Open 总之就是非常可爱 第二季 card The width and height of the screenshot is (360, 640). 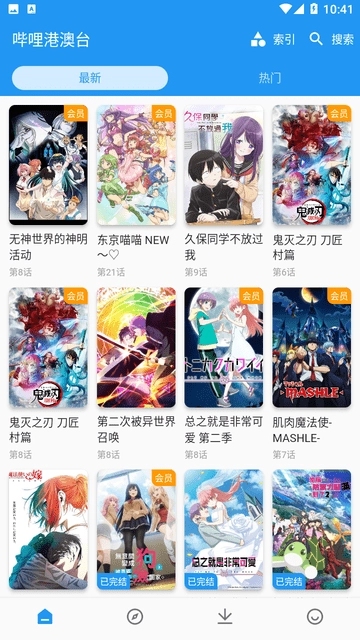(224, 374)
